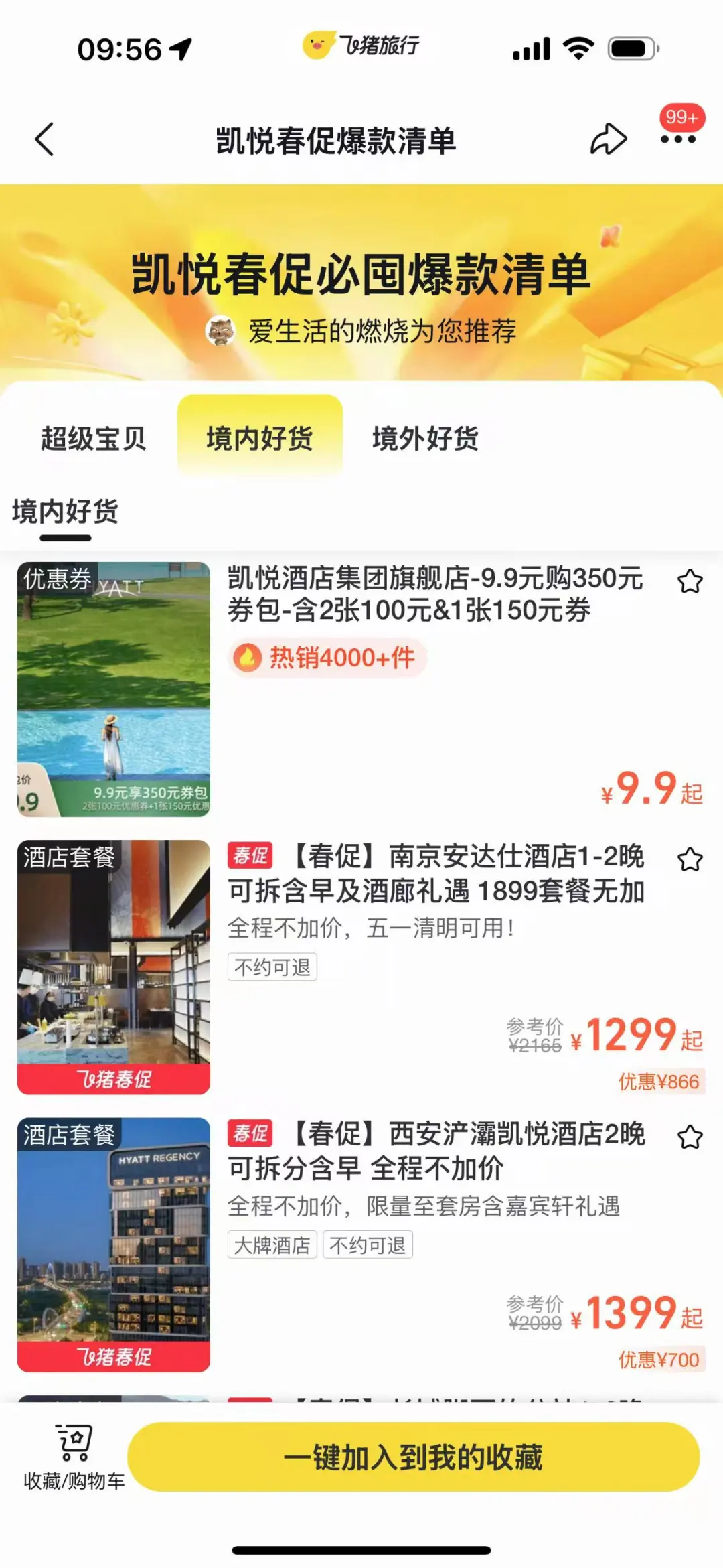Go back using the top-left arrow
723x1568 pixels.
click(44, 140)
